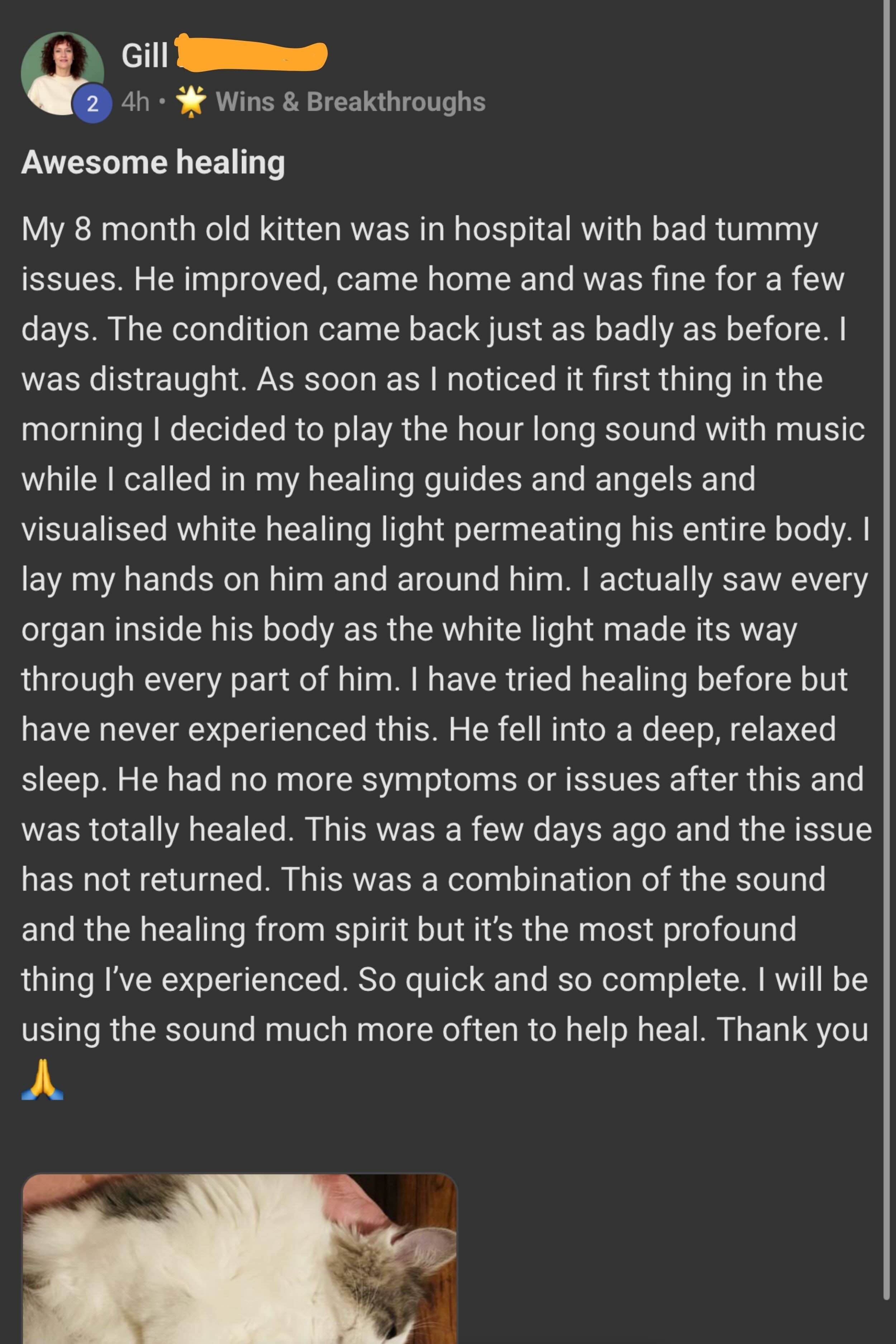Open the Wins & Breakthroughs category
The image size is (896, 1344).
tap(350, 102)
